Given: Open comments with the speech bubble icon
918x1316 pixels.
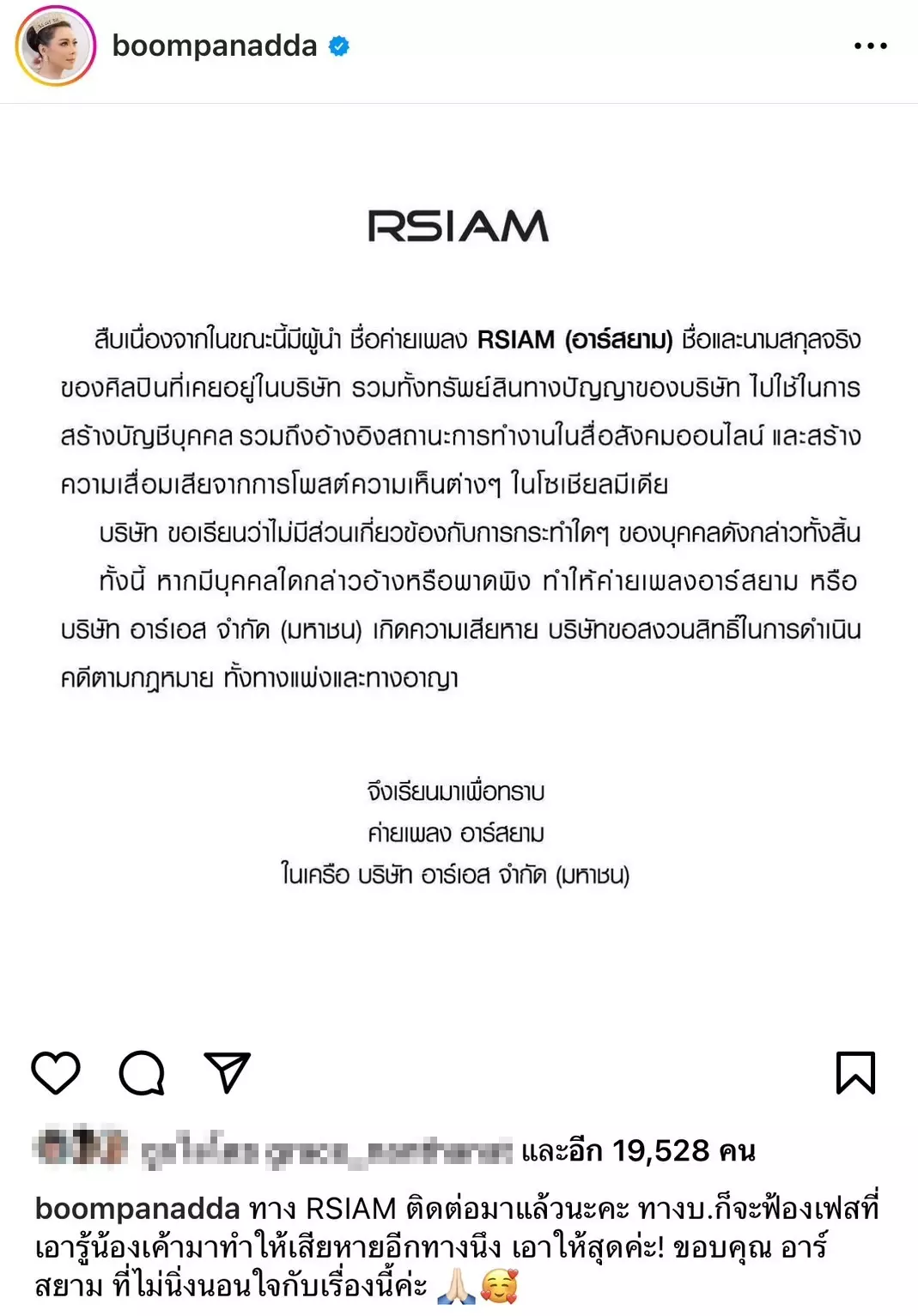Looking at the screenshot, I should [142, 1072].
